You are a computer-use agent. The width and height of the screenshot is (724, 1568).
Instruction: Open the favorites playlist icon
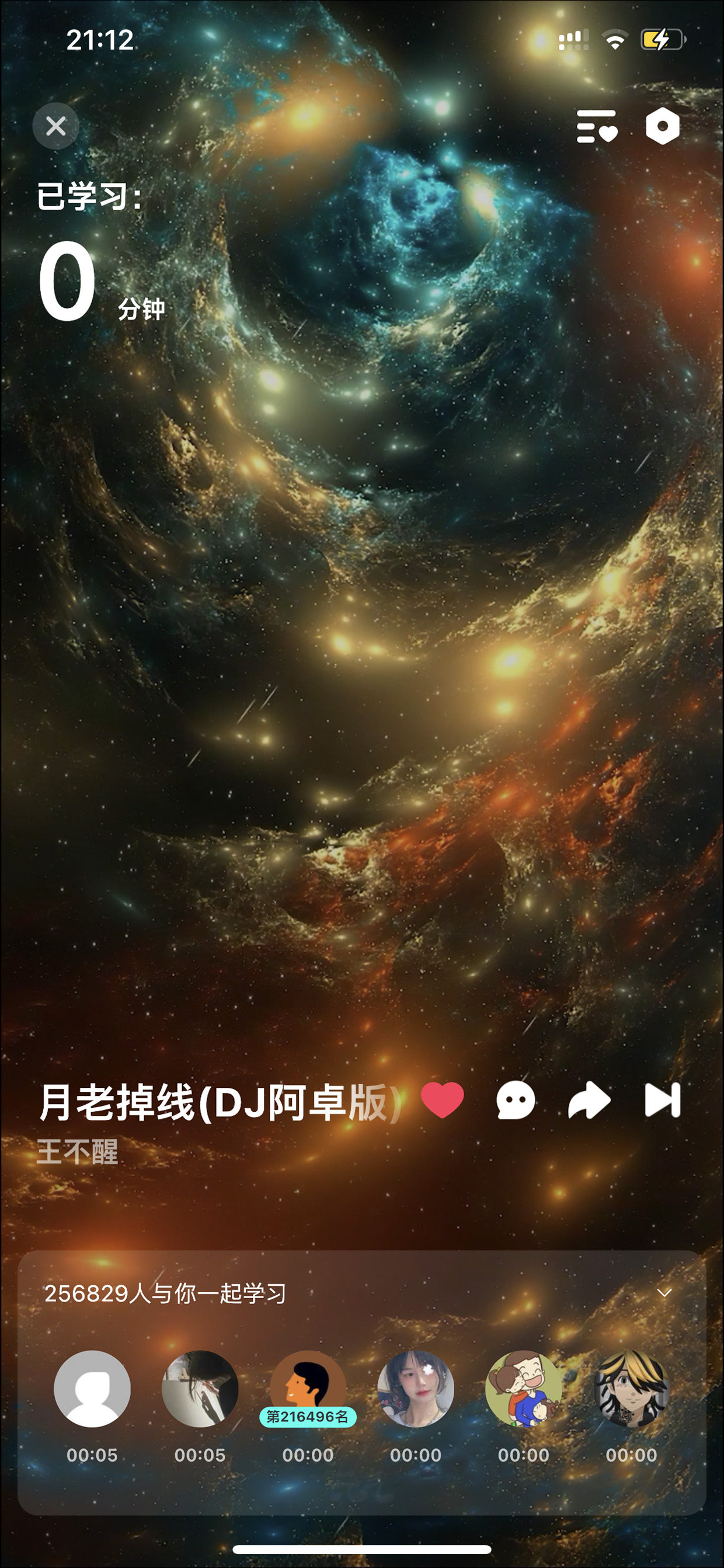597,126
